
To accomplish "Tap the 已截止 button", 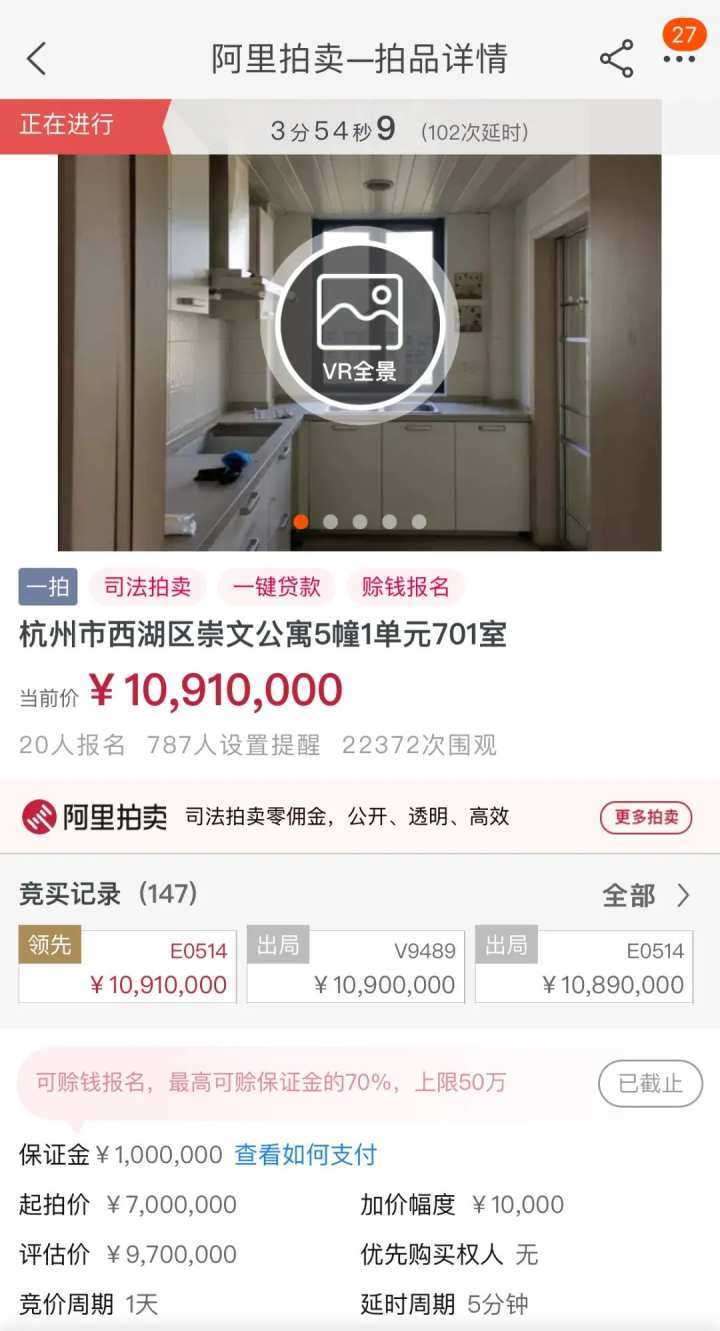I will pos(650,1083).
